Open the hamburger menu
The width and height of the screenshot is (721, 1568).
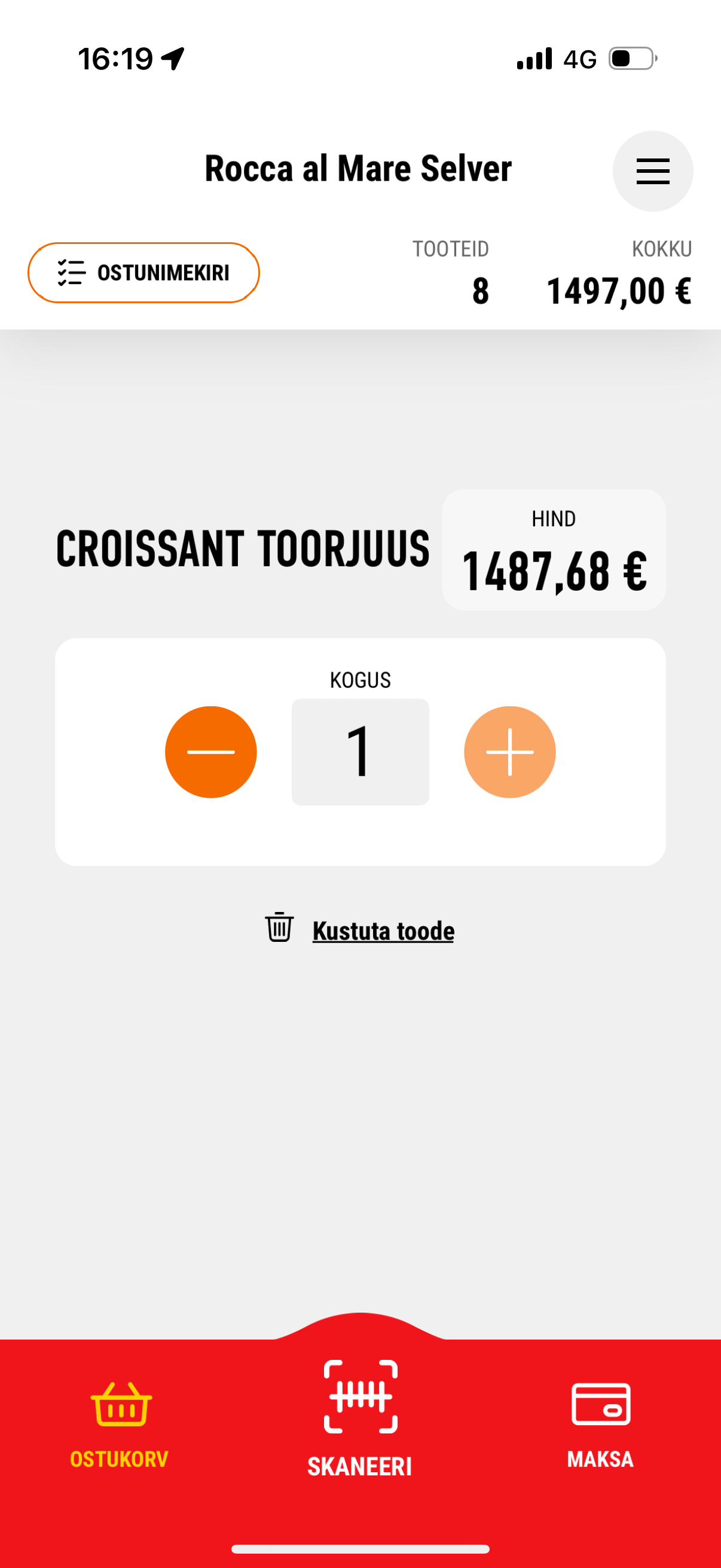click(652, 171)
